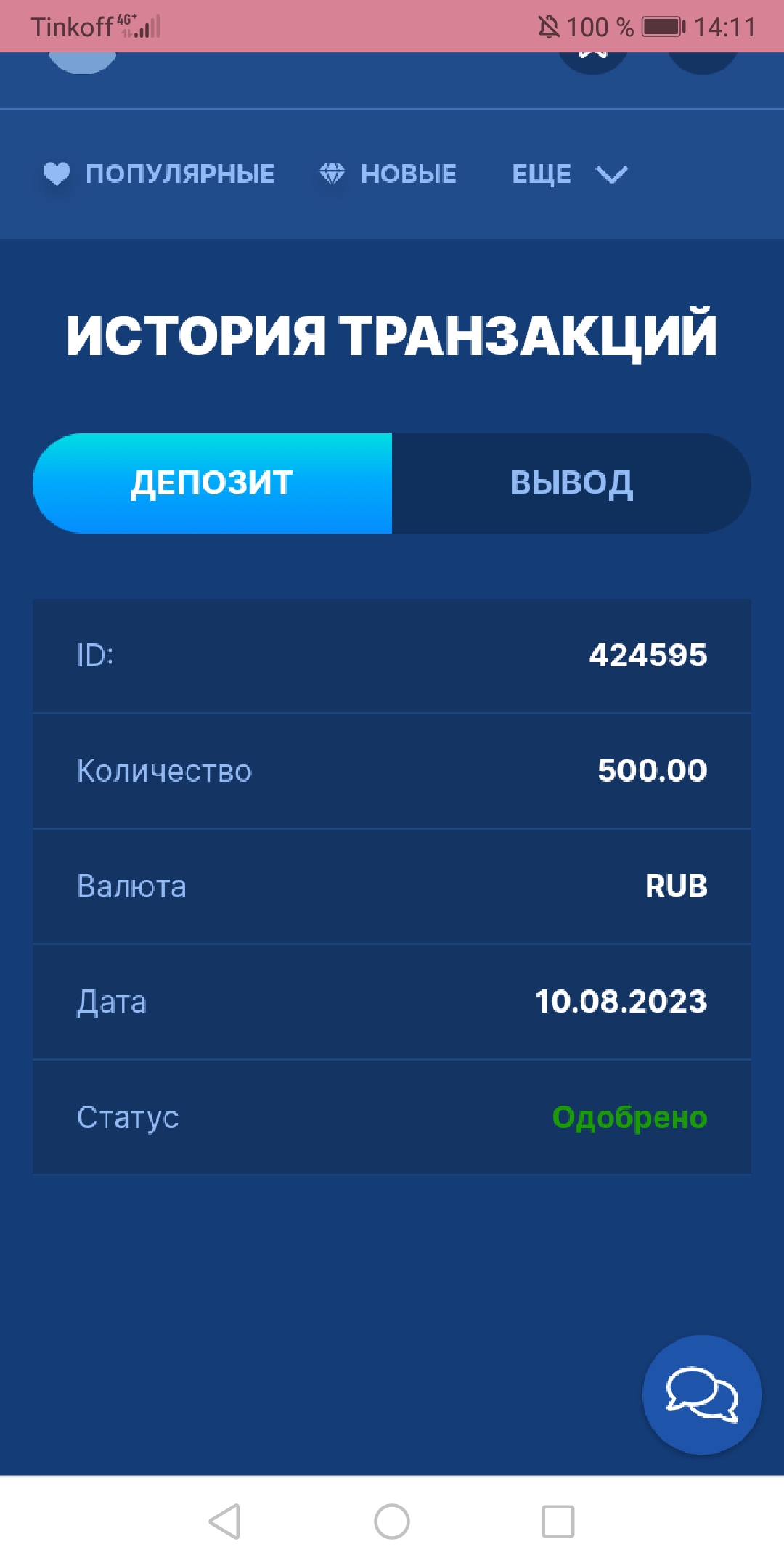784x1568 pixels.
Task: Open the live chat support bubble
Action: [701, 1395]
